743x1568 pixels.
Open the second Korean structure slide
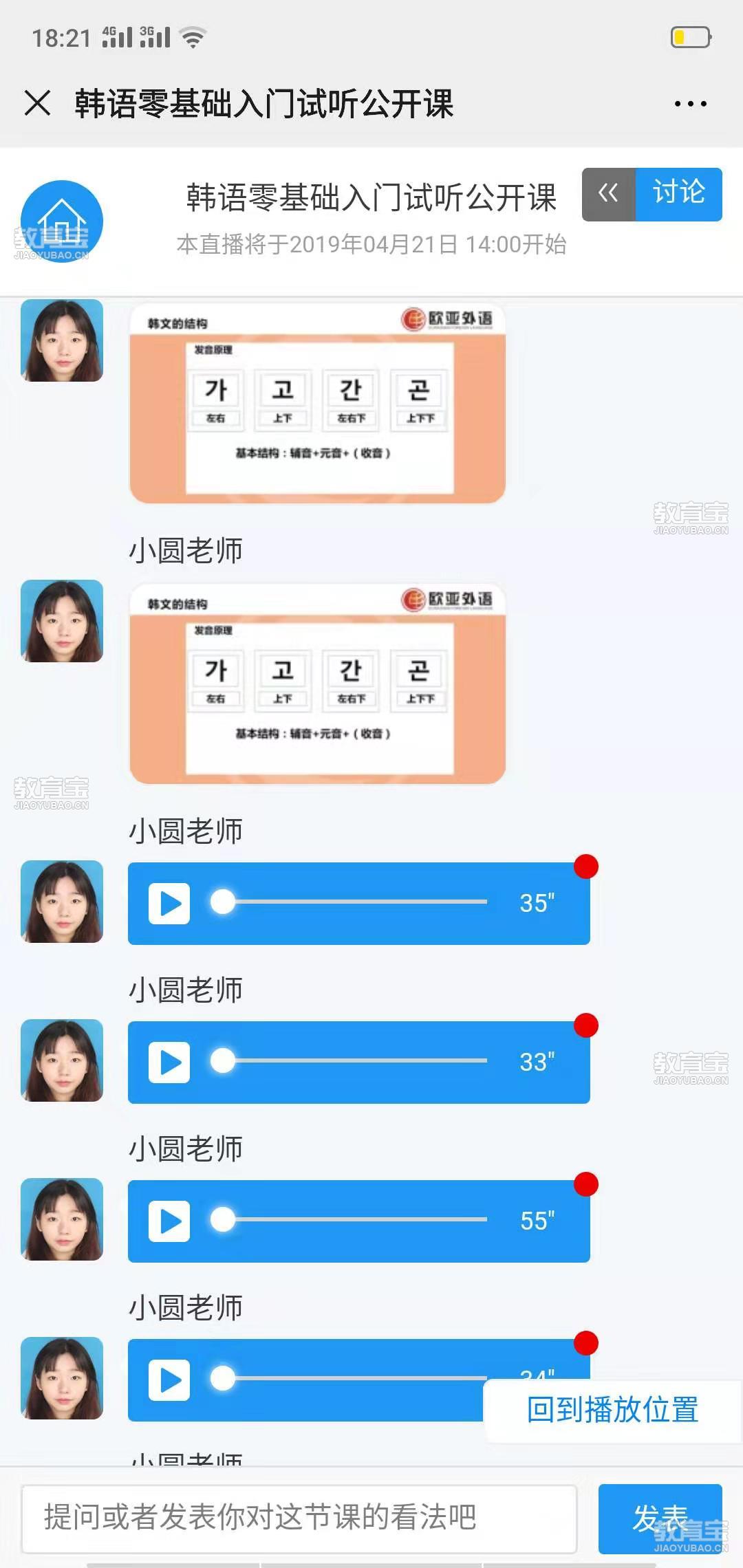click(317, 684)
